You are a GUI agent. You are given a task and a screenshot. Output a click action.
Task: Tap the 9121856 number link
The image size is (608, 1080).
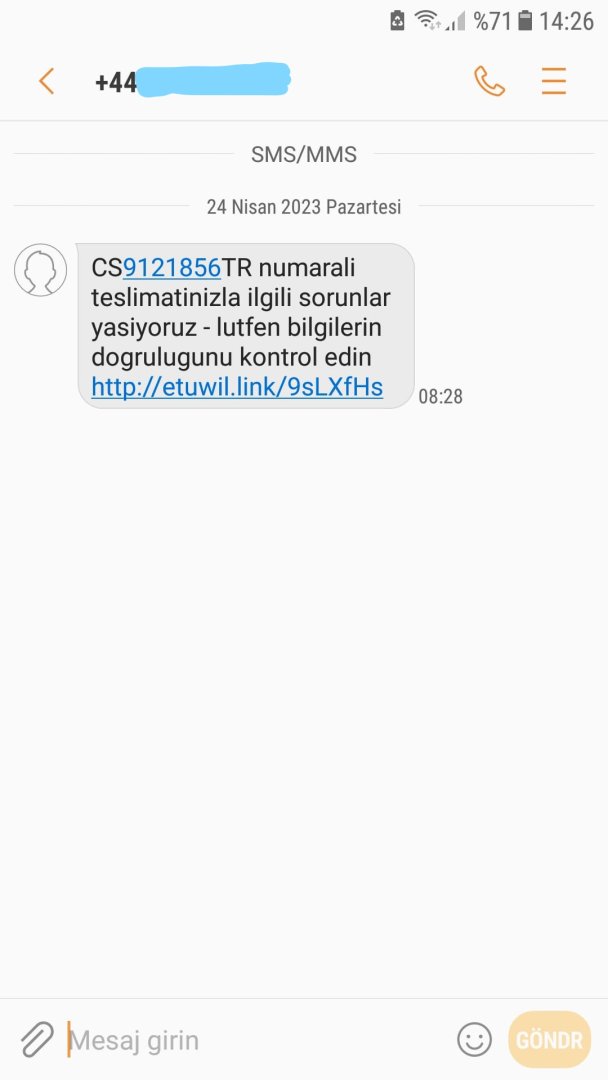coord(172,268)
